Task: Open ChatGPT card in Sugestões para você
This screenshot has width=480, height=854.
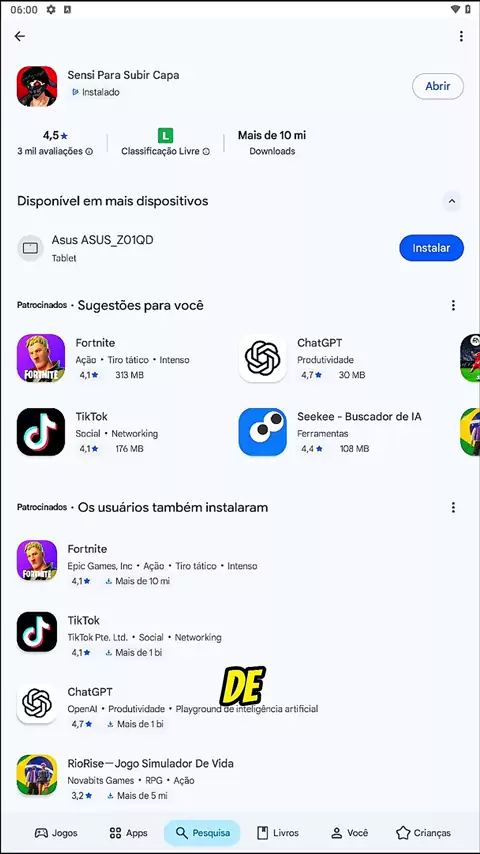Action: pos(344,358)
